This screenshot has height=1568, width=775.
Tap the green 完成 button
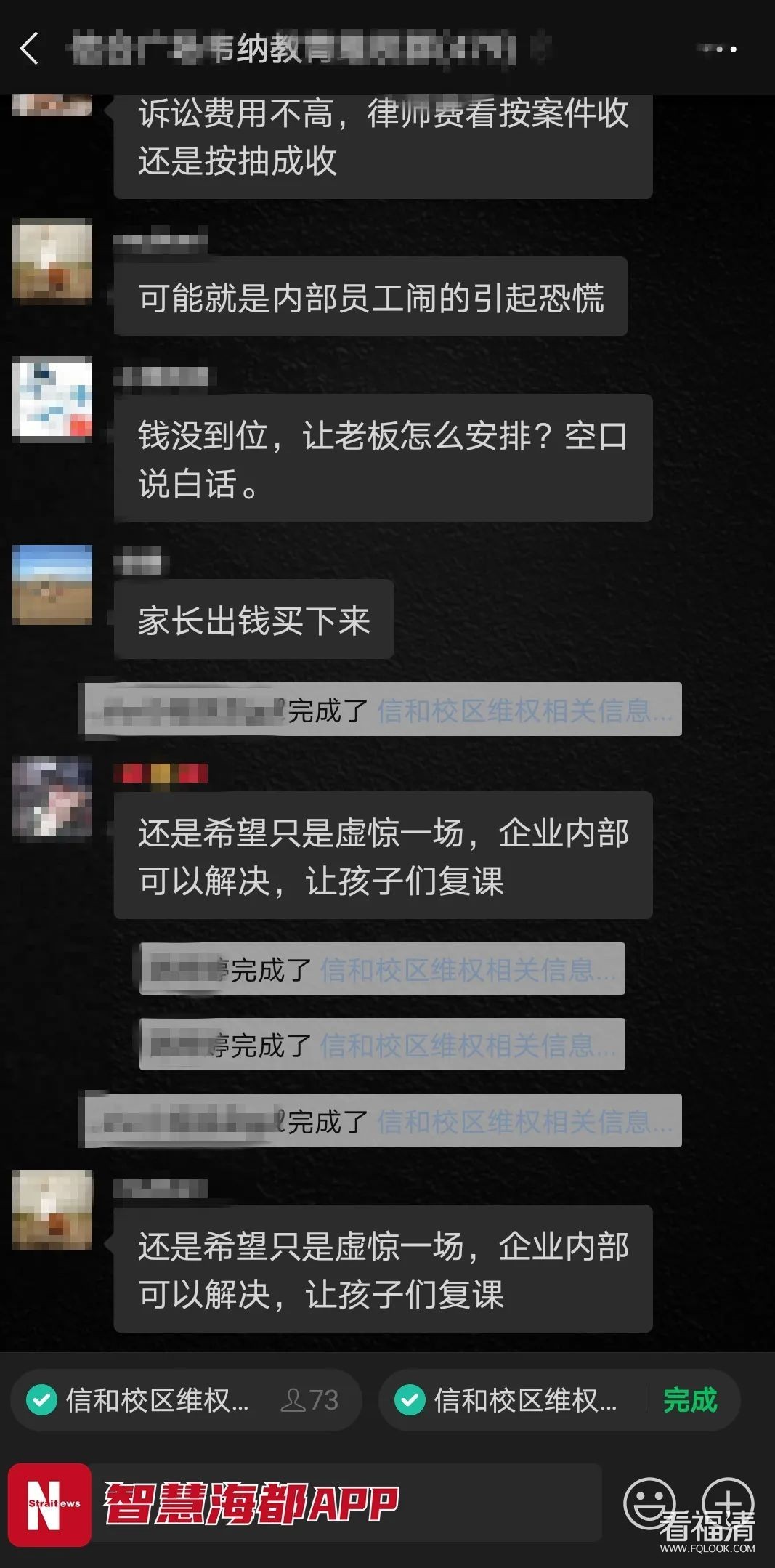[x=689, y=1399]
